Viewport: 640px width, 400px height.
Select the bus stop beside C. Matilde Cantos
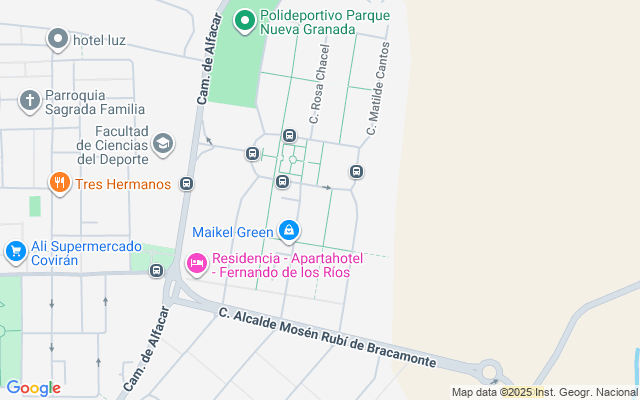pyautogui.click(x=356, y=172)
